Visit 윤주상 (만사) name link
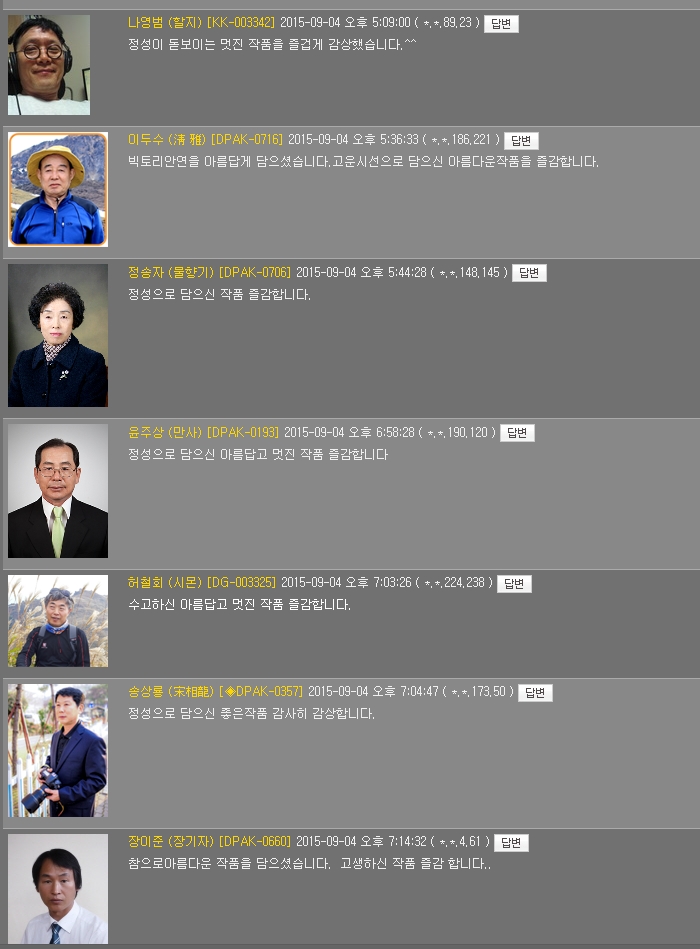The height and width of the screenshot is (949, 700). (165, 433)
